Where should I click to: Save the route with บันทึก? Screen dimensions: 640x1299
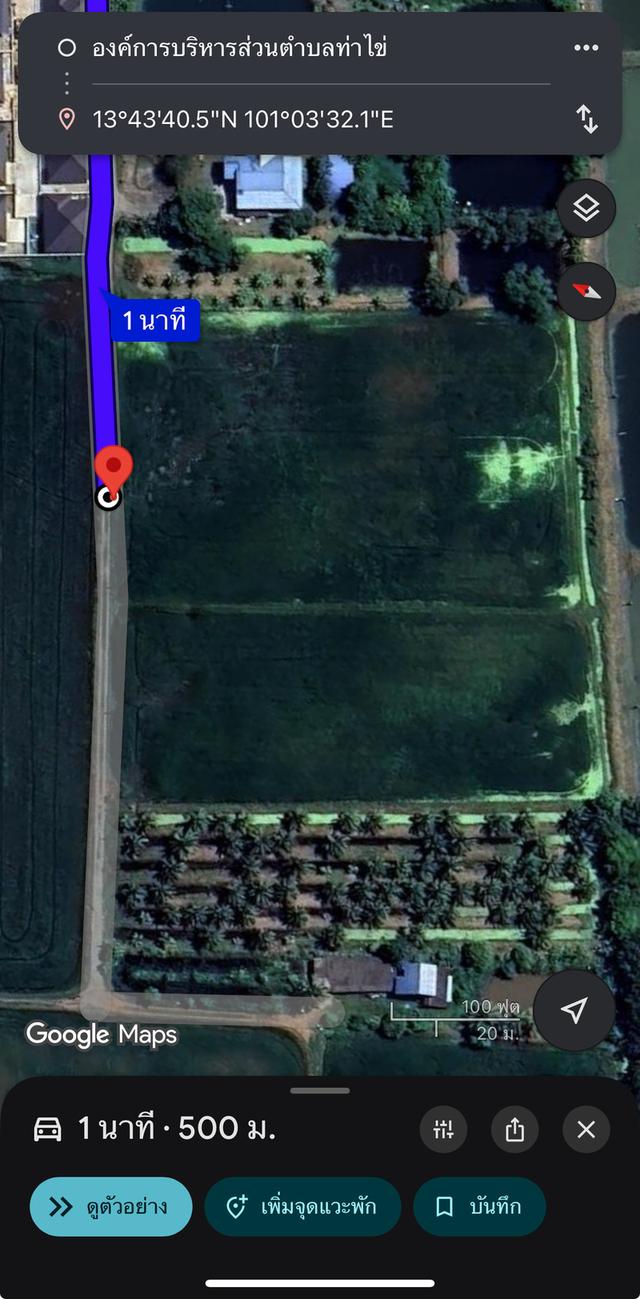click(479, 1207)
